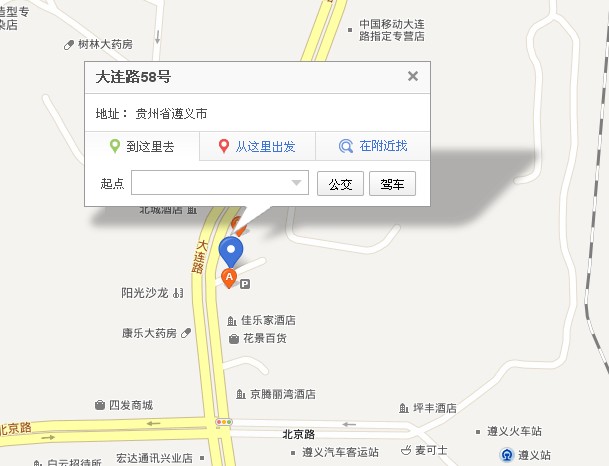Tap the blue location pin
This screenshot has height=466, width=609.
(231, 251)
